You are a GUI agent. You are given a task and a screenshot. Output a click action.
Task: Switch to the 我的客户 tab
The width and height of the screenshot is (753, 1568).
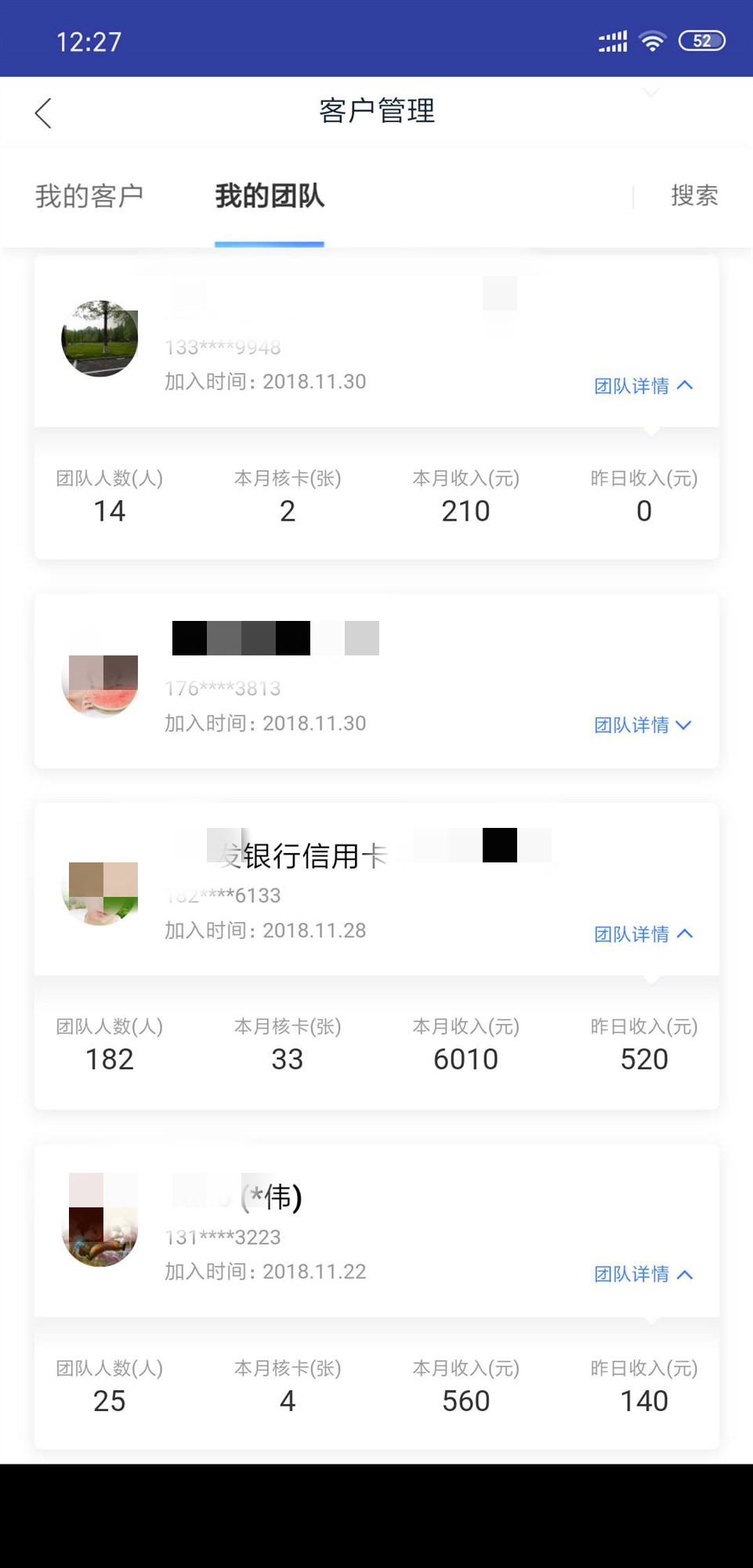tap(89, 196)
